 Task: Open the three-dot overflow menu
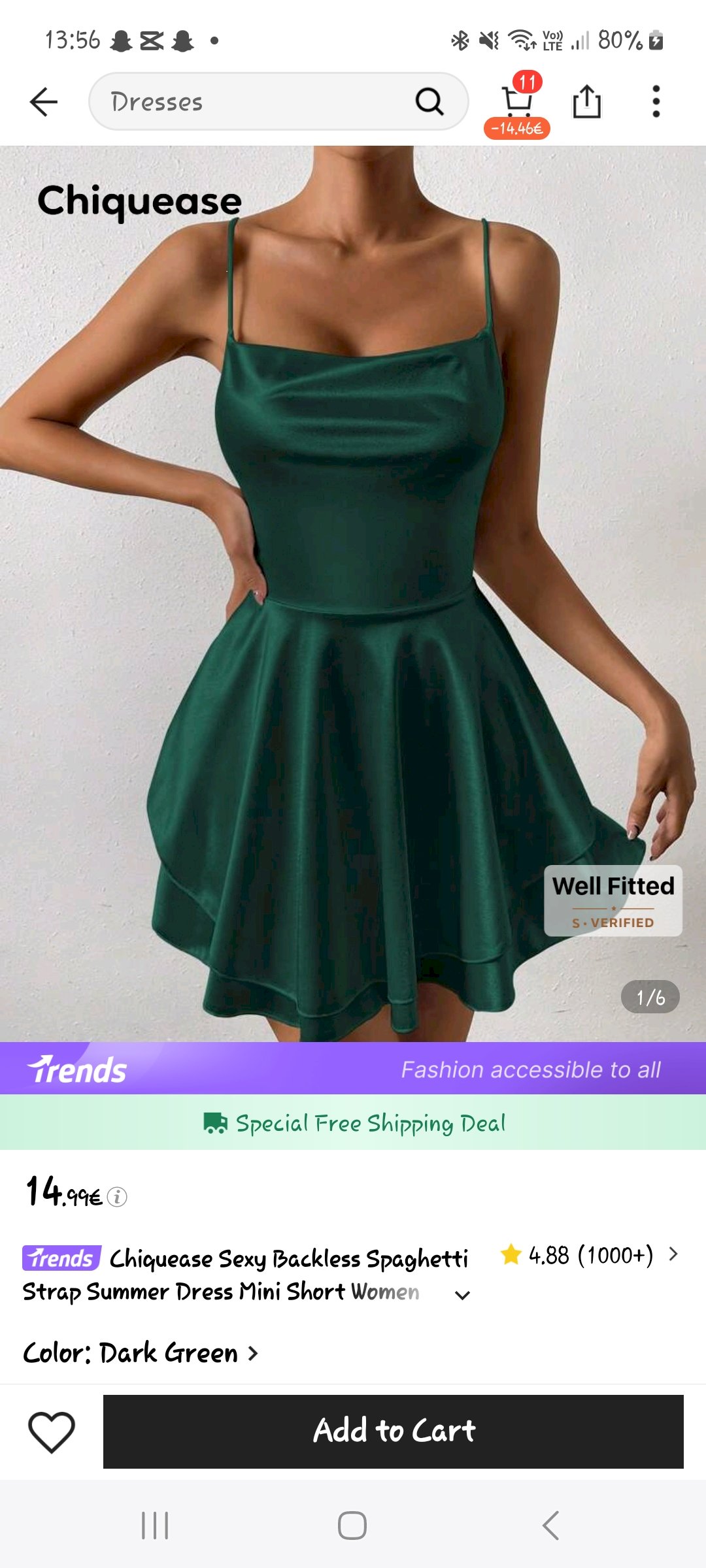[656, 102]
